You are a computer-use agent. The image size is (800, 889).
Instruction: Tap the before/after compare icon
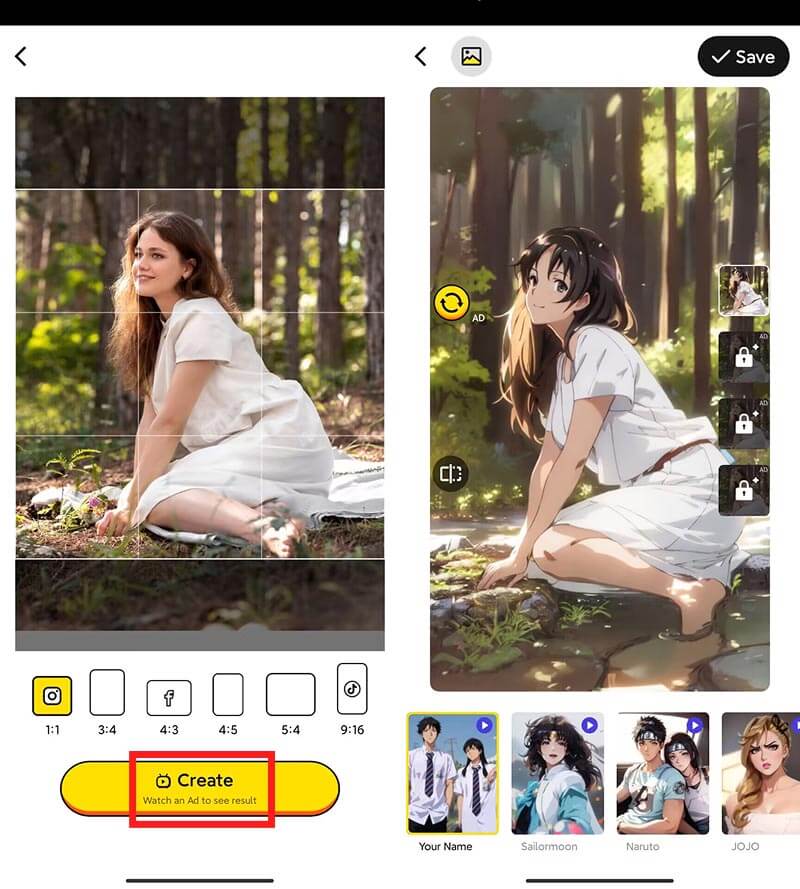pyautogui.click(x=451, y=474)
